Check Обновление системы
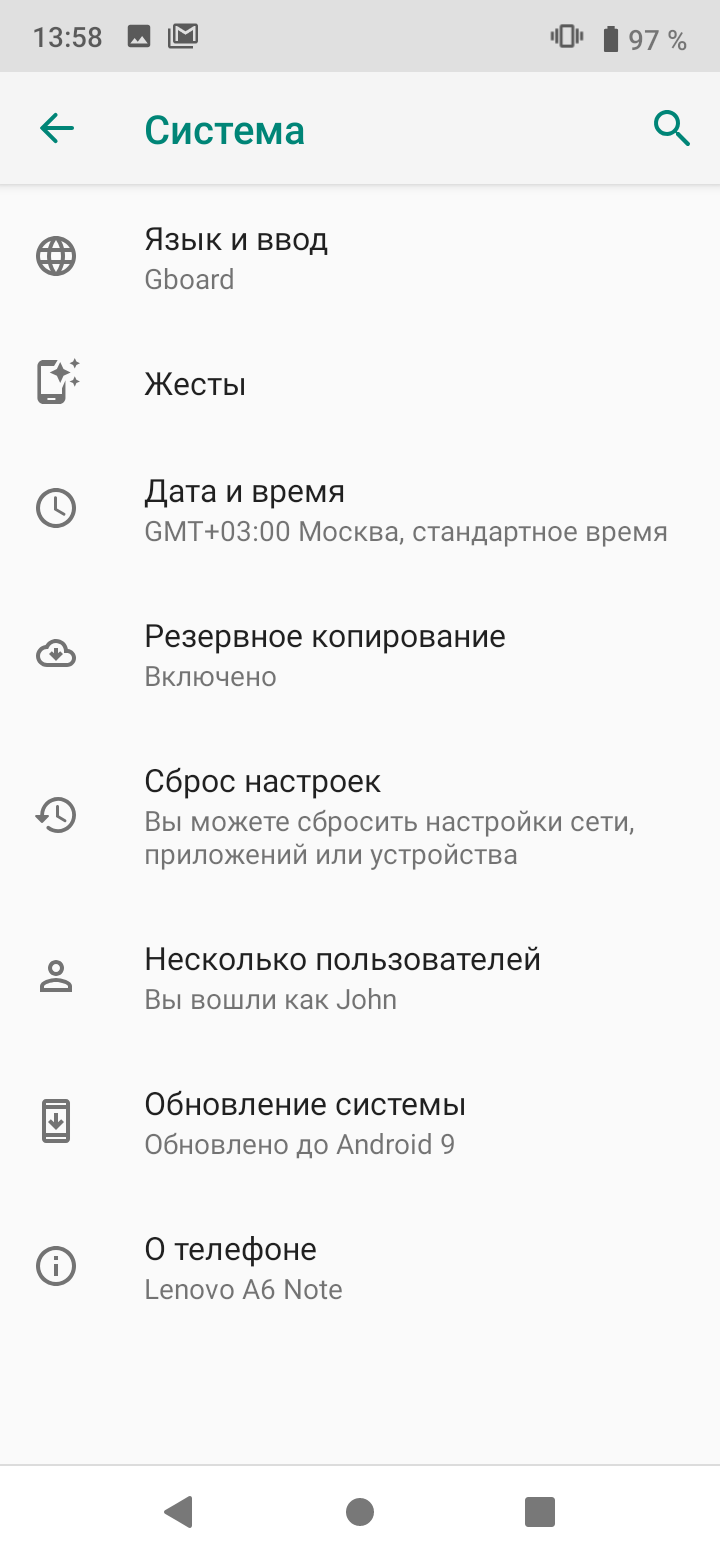This screenshot has width=720, height=1560. click(305, 1123)
